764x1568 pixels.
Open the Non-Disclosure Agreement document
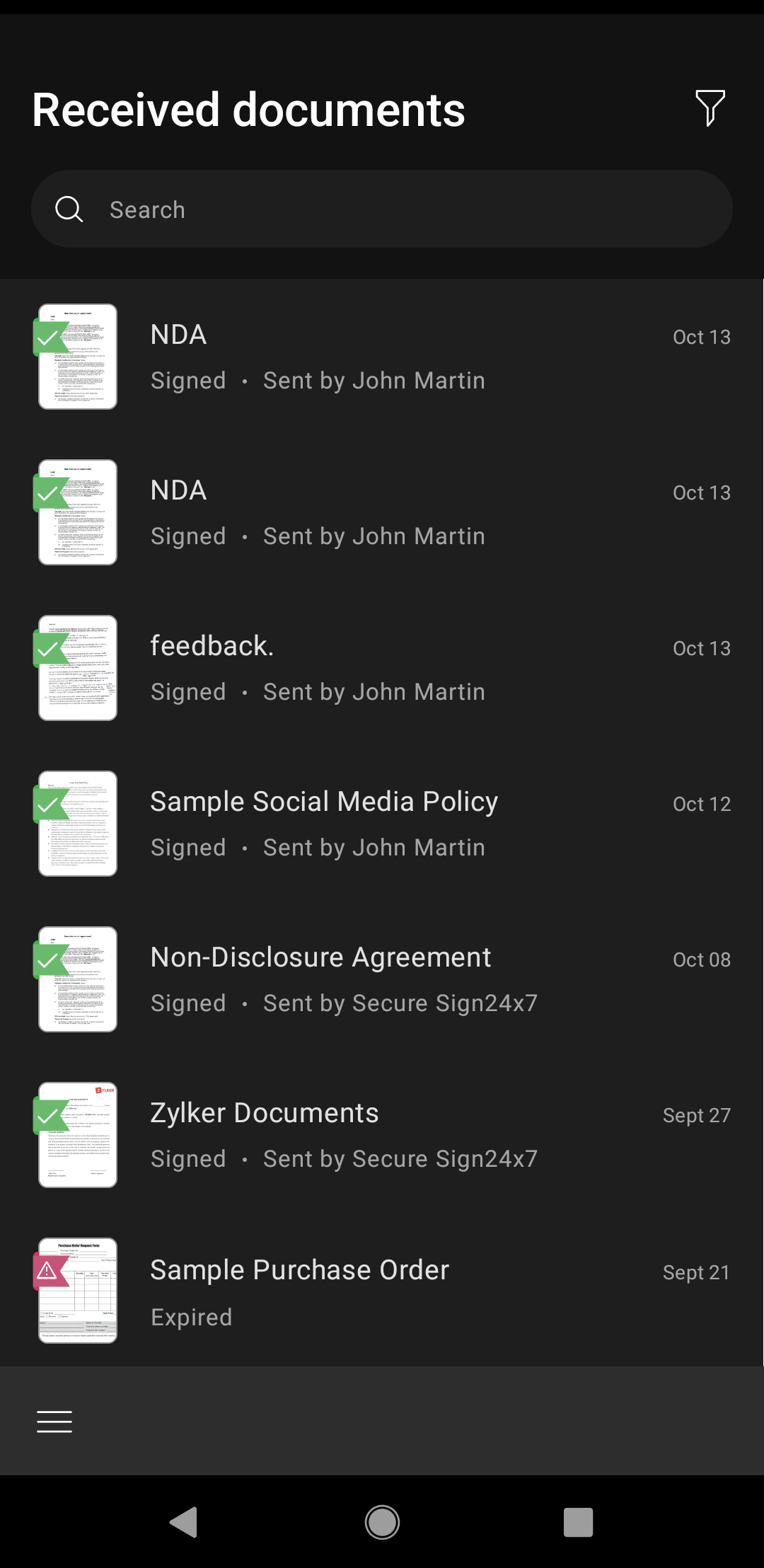pyautogui.click(x=382, y=979)
